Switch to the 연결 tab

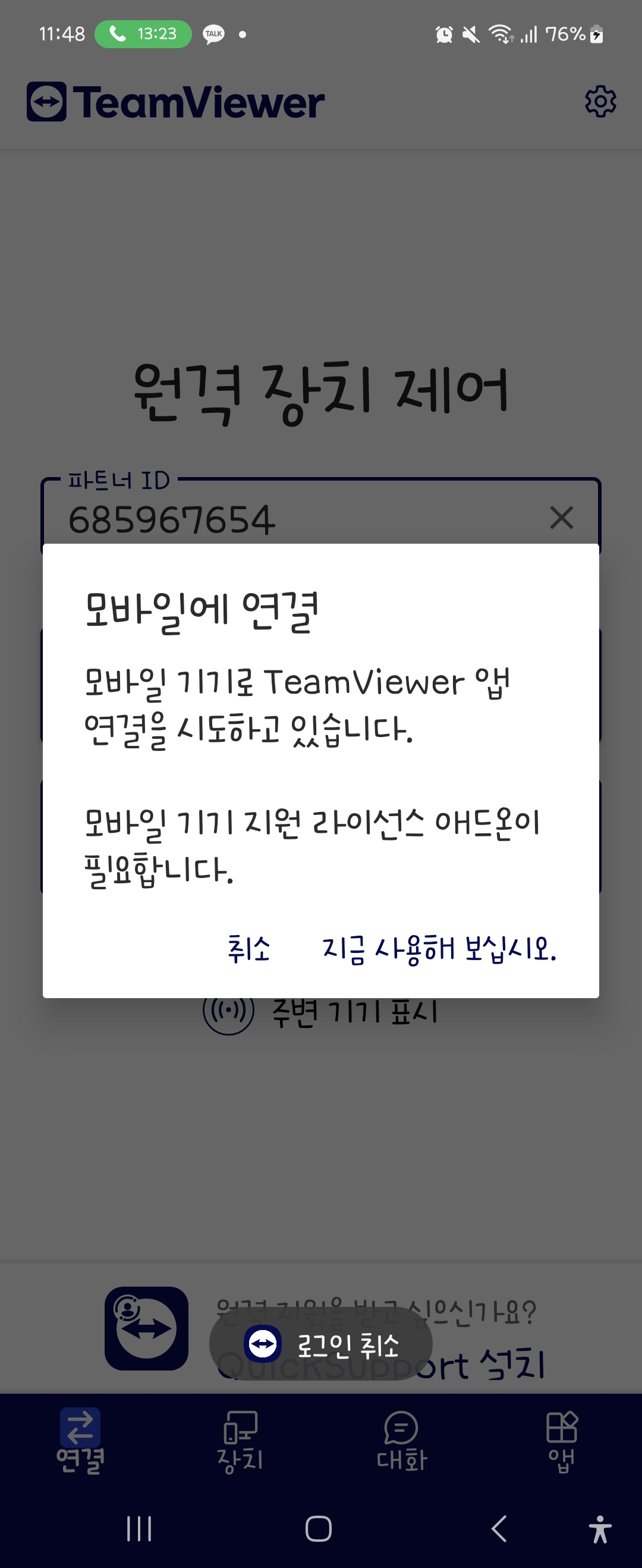coord(80,1440)
